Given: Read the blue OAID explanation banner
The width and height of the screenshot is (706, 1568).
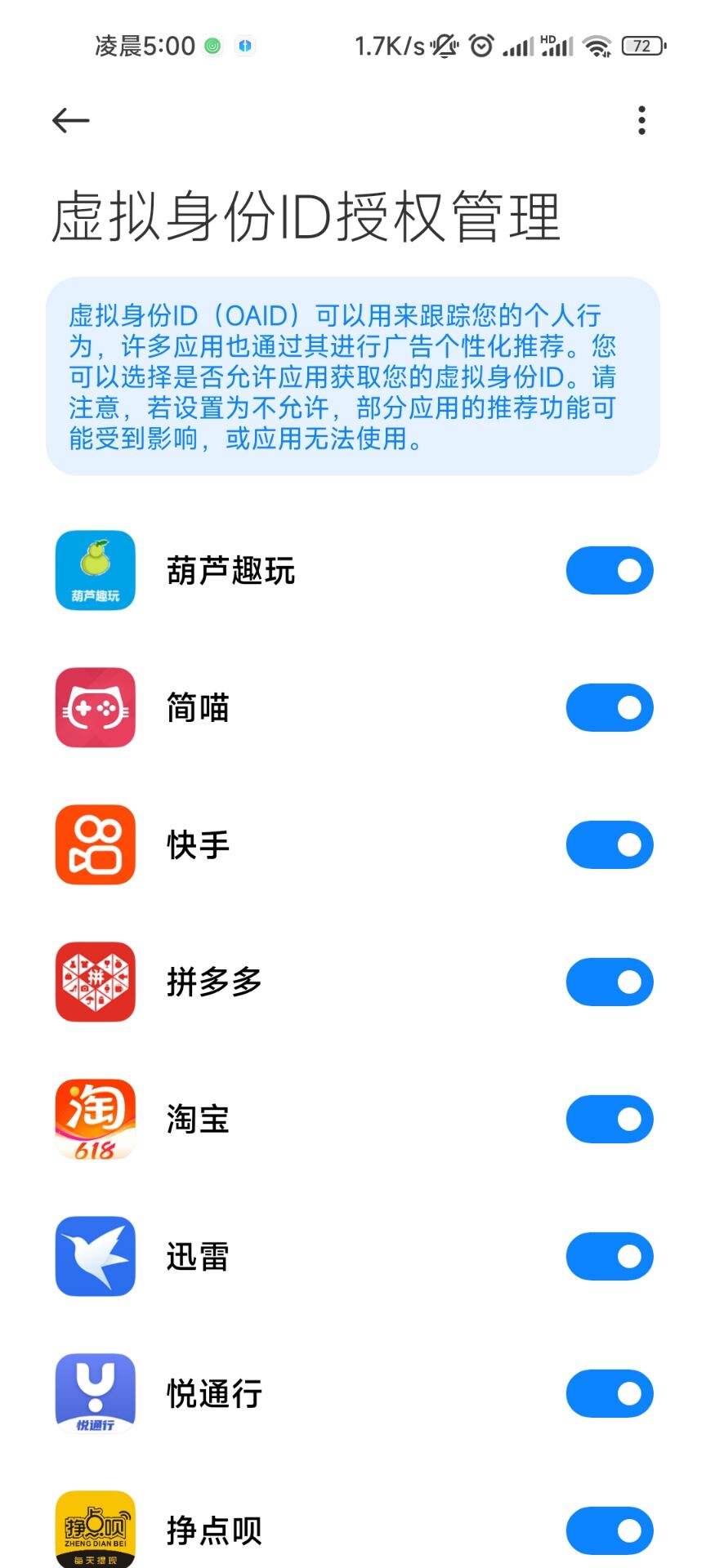Looking at the screenshot, I should click(351, 377).
